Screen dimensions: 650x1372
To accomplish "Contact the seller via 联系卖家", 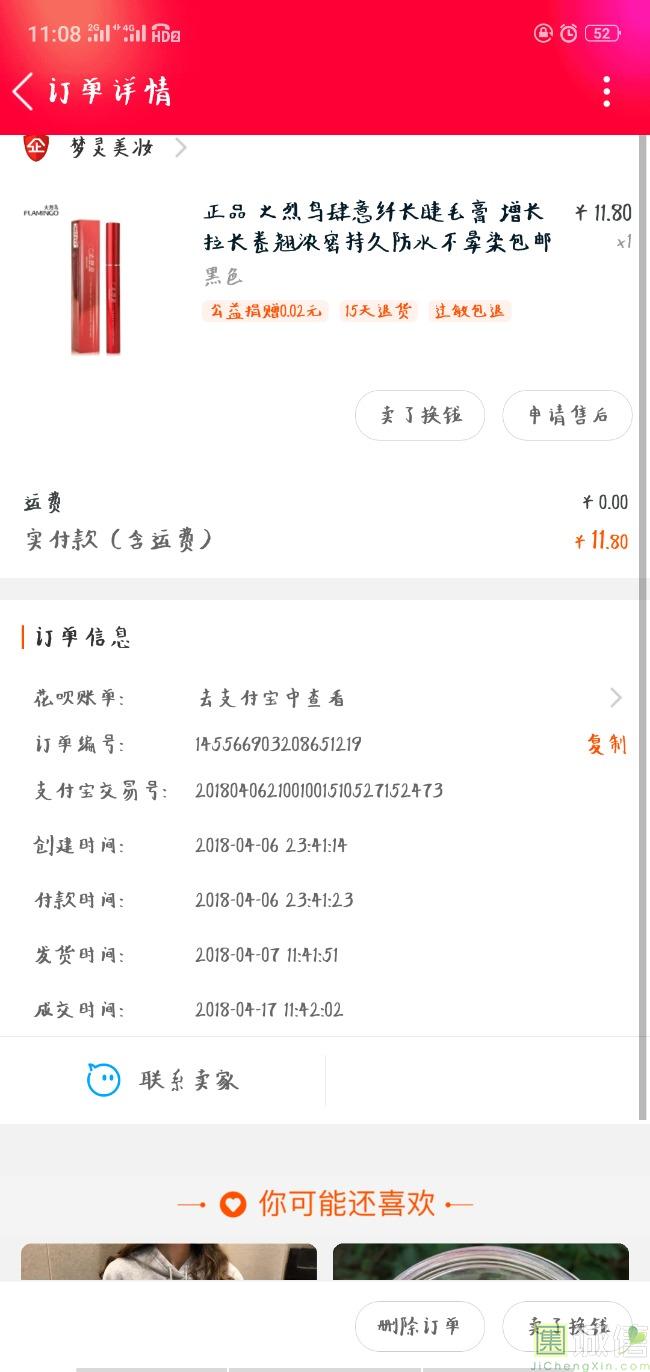I will click(x=163, y=1080).
